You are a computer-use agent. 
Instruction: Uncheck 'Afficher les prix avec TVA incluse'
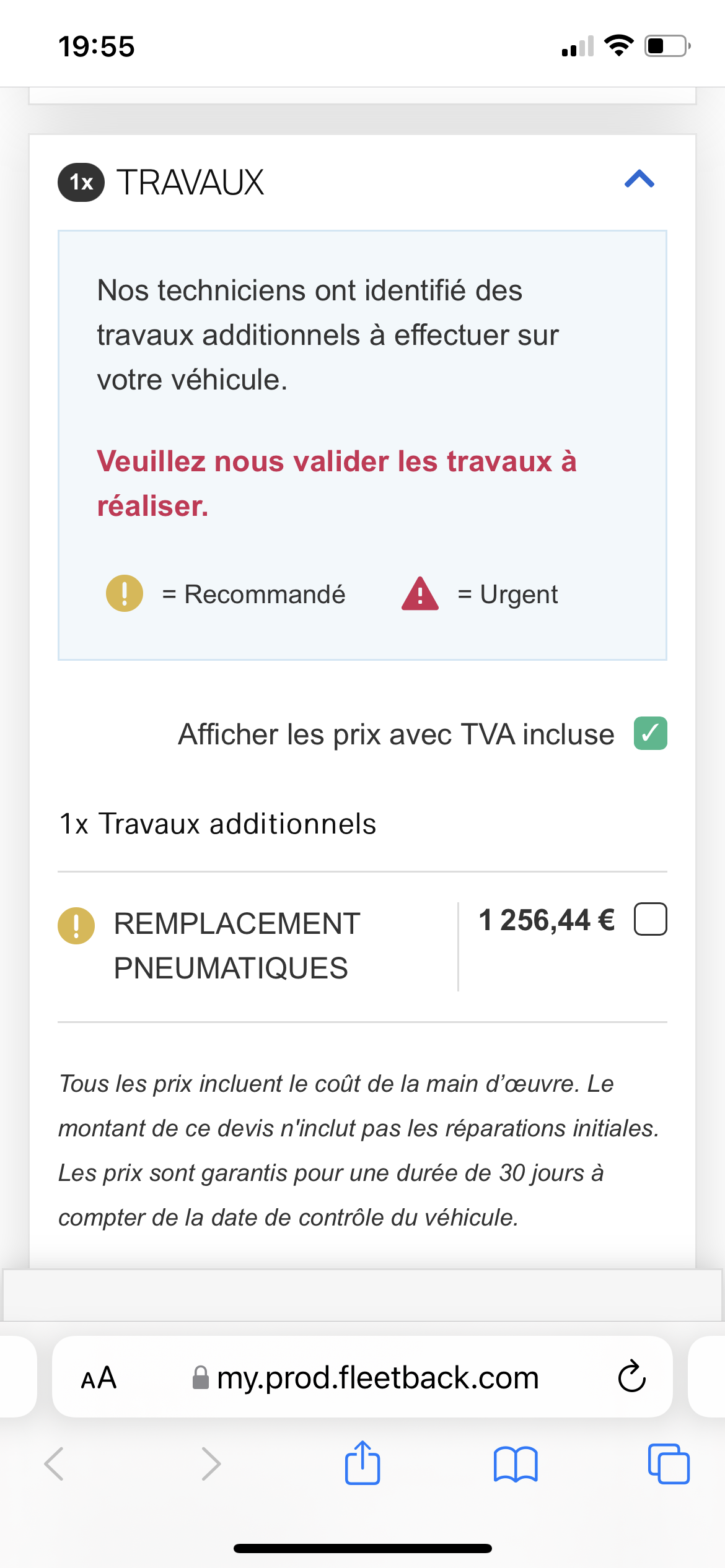pyautogui.click(x=650, y=734)
